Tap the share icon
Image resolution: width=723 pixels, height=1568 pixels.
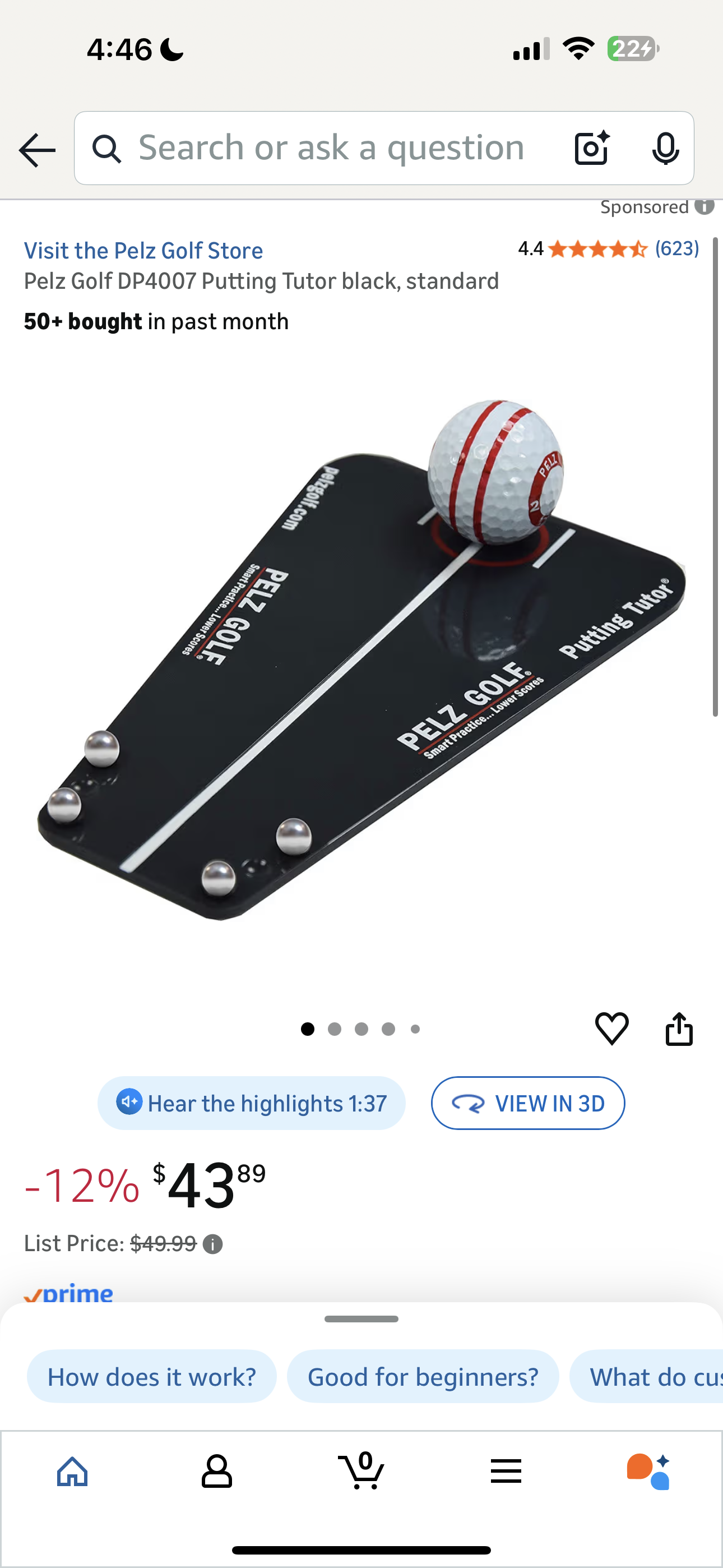point(680,1029)
